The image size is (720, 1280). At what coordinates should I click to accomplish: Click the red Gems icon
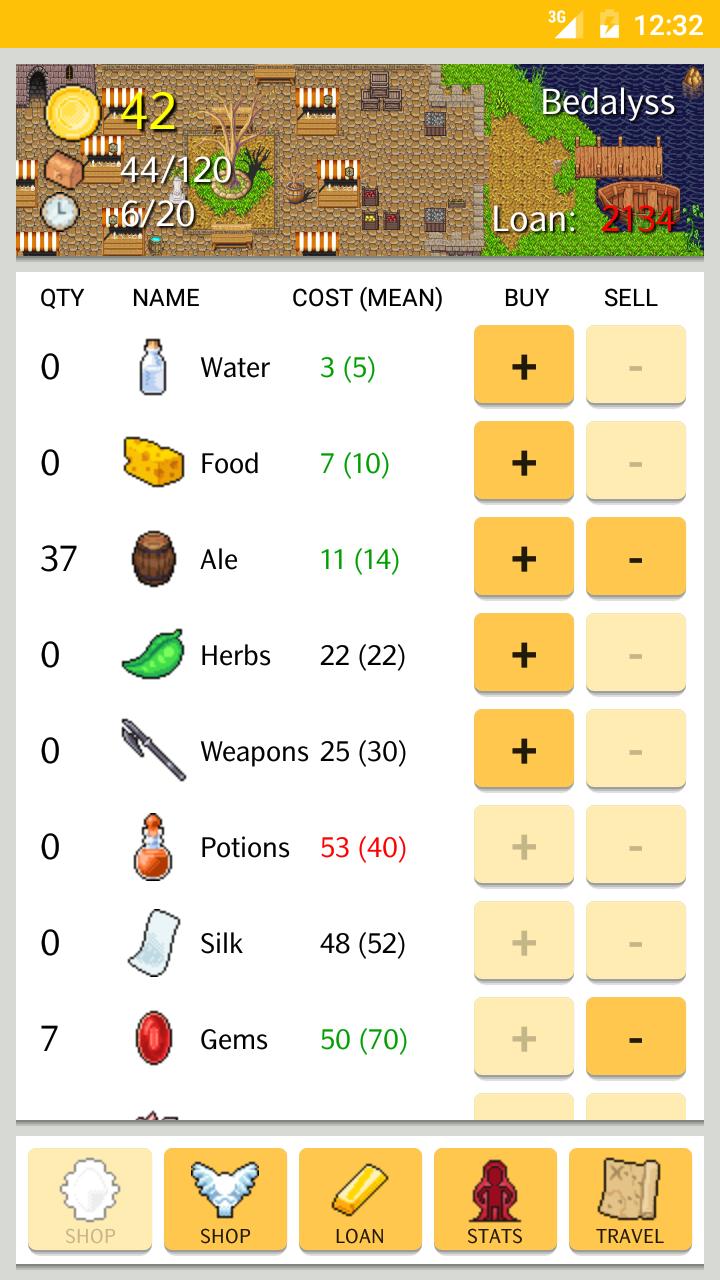coord(152,1038)
